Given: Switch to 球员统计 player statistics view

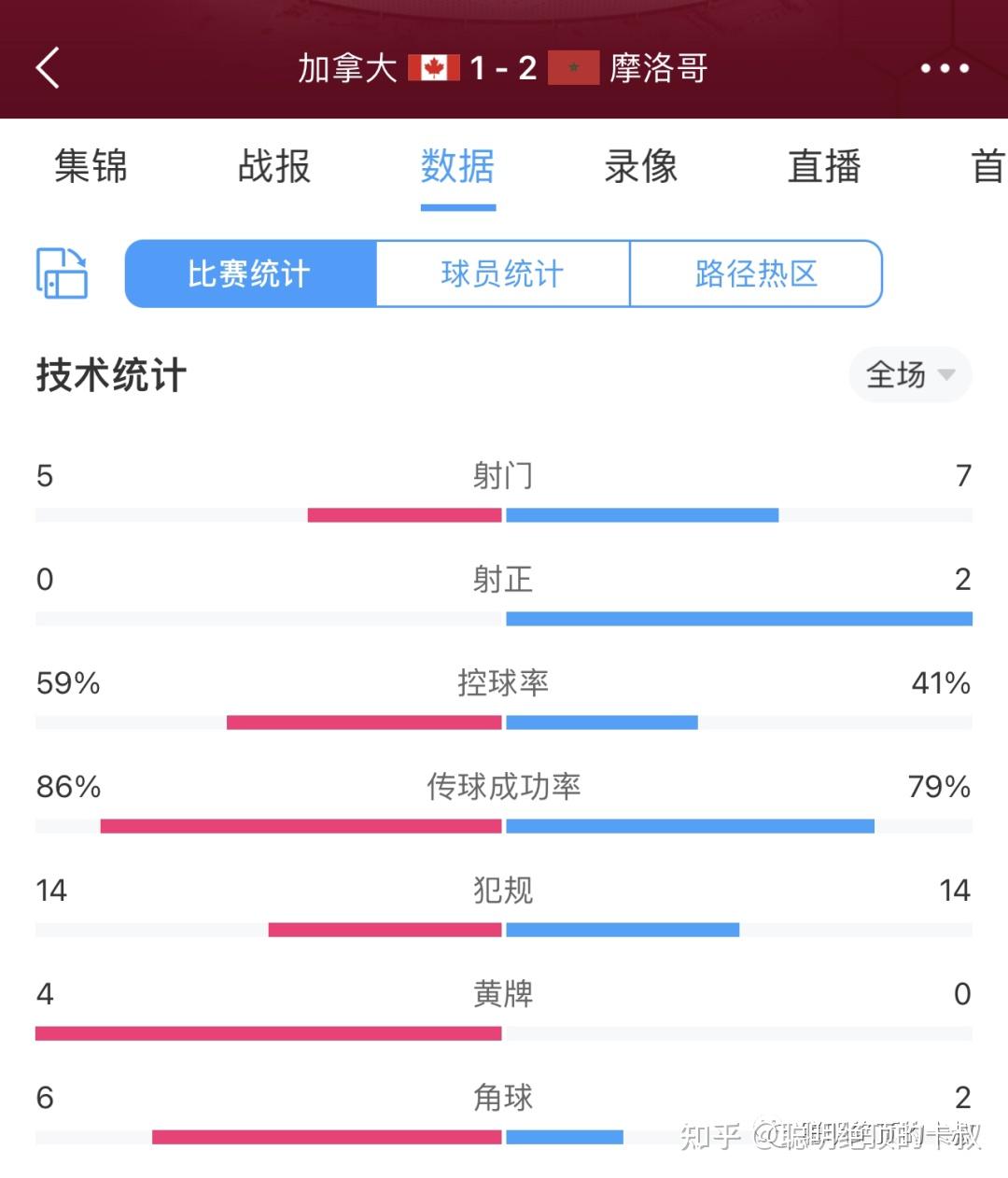Looking at the screenshot, I should click(x=501, y=273).
